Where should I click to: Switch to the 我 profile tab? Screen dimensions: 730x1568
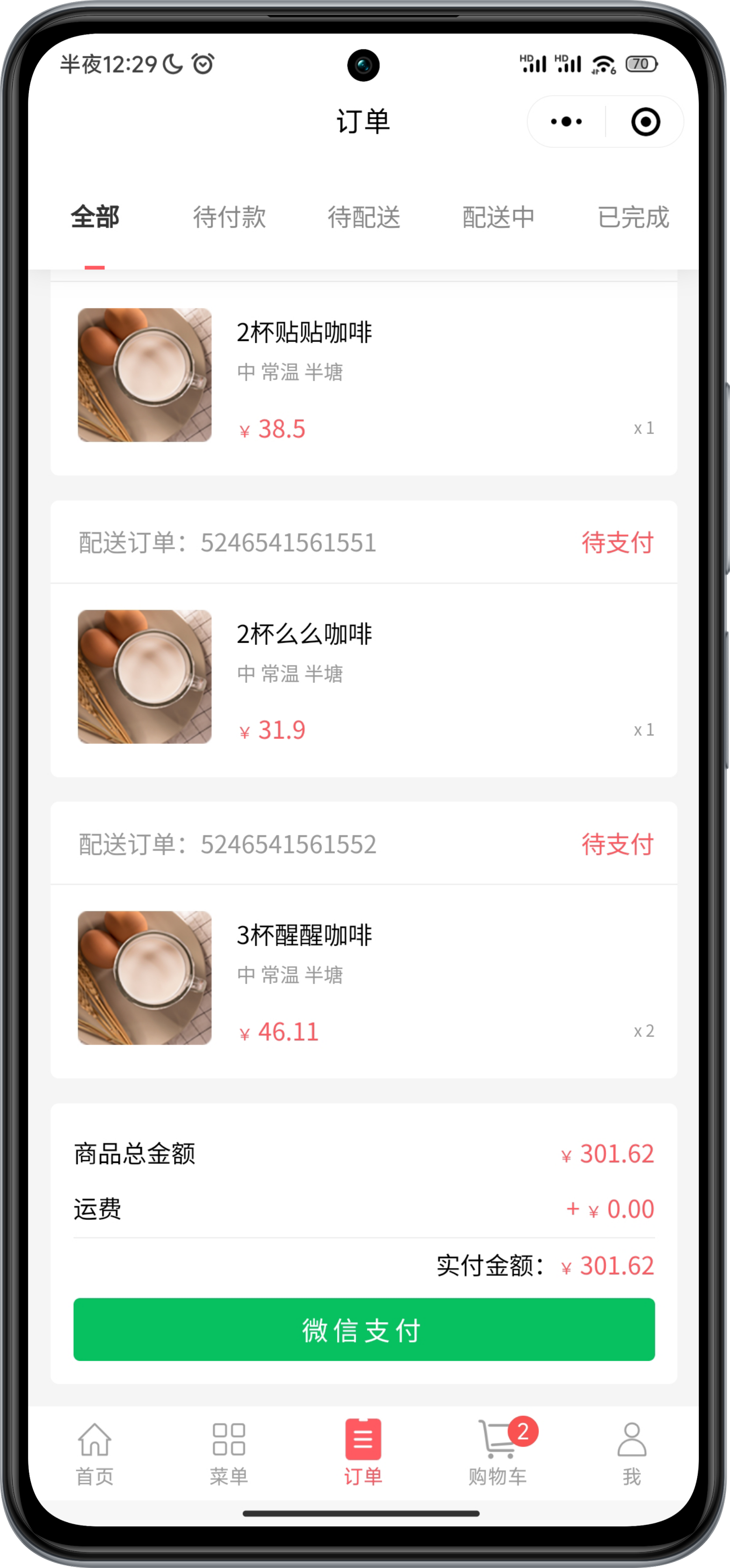pyautogui.click(x=632, y=1454)
